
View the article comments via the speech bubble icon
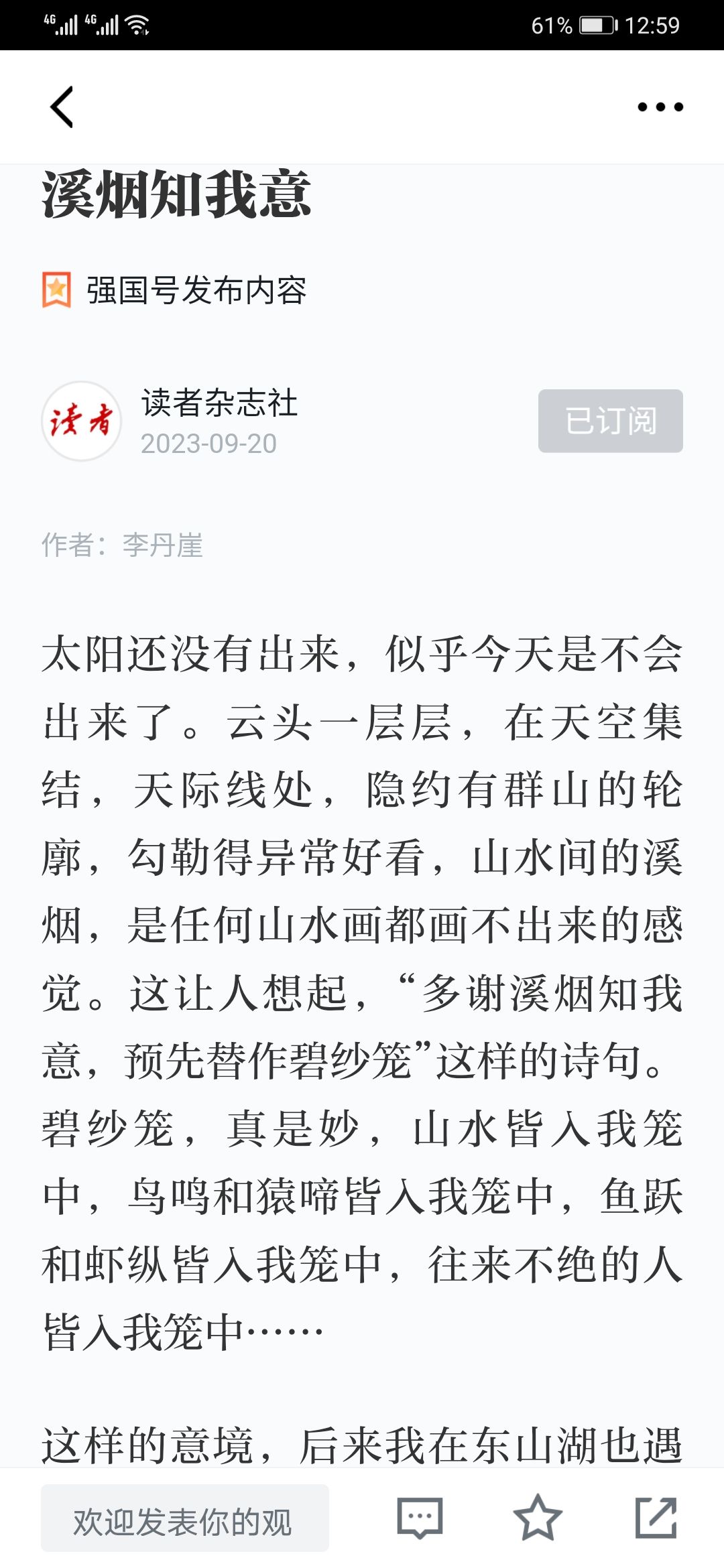pos(420,1518)
